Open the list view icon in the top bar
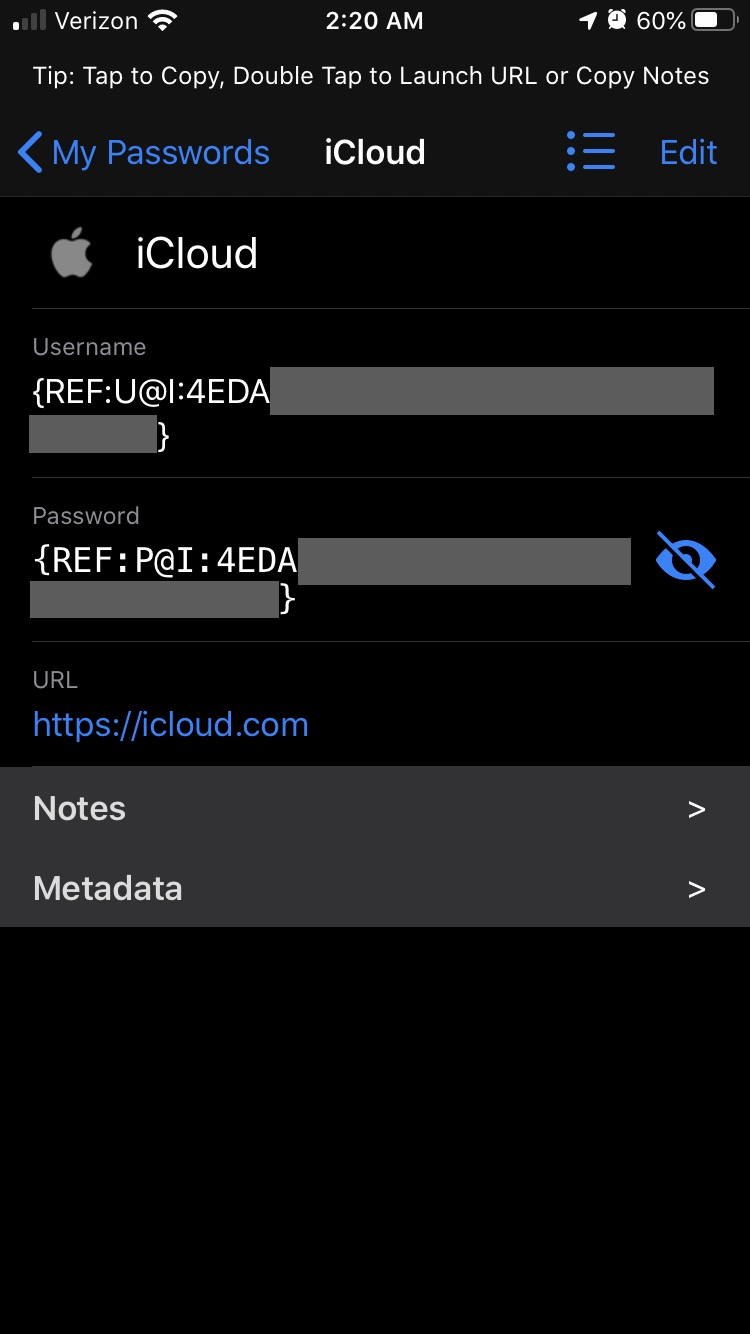 pyautogui.click(x=591, y=151)
